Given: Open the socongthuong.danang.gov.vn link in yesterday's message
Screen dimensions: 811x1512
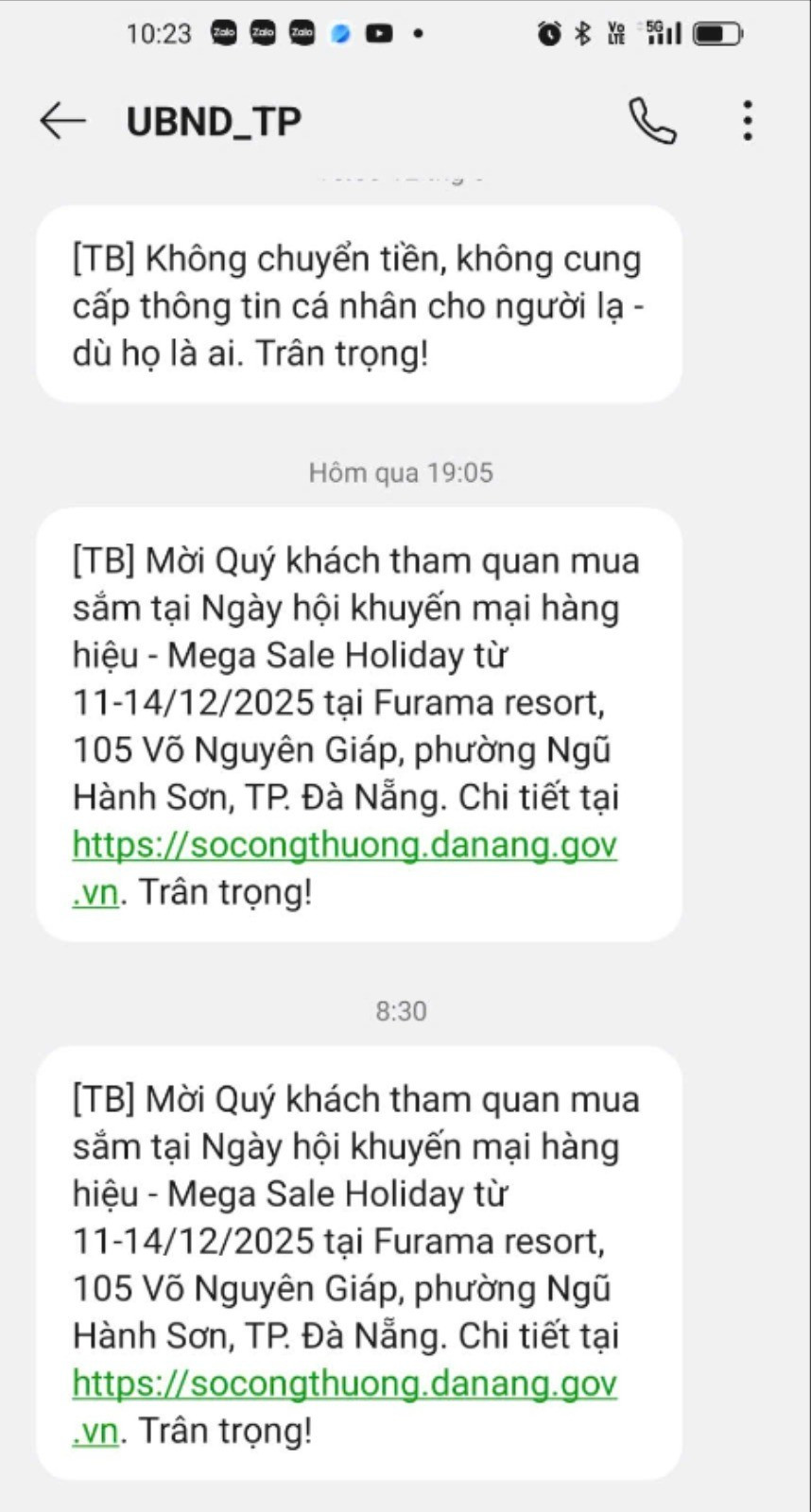Looking at the screenshot, I should pyautogui.click(x=344, y=845).
